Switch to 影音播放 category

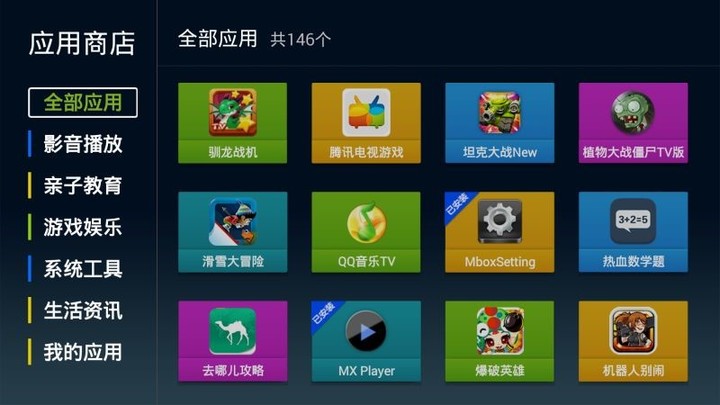point(82,144)
